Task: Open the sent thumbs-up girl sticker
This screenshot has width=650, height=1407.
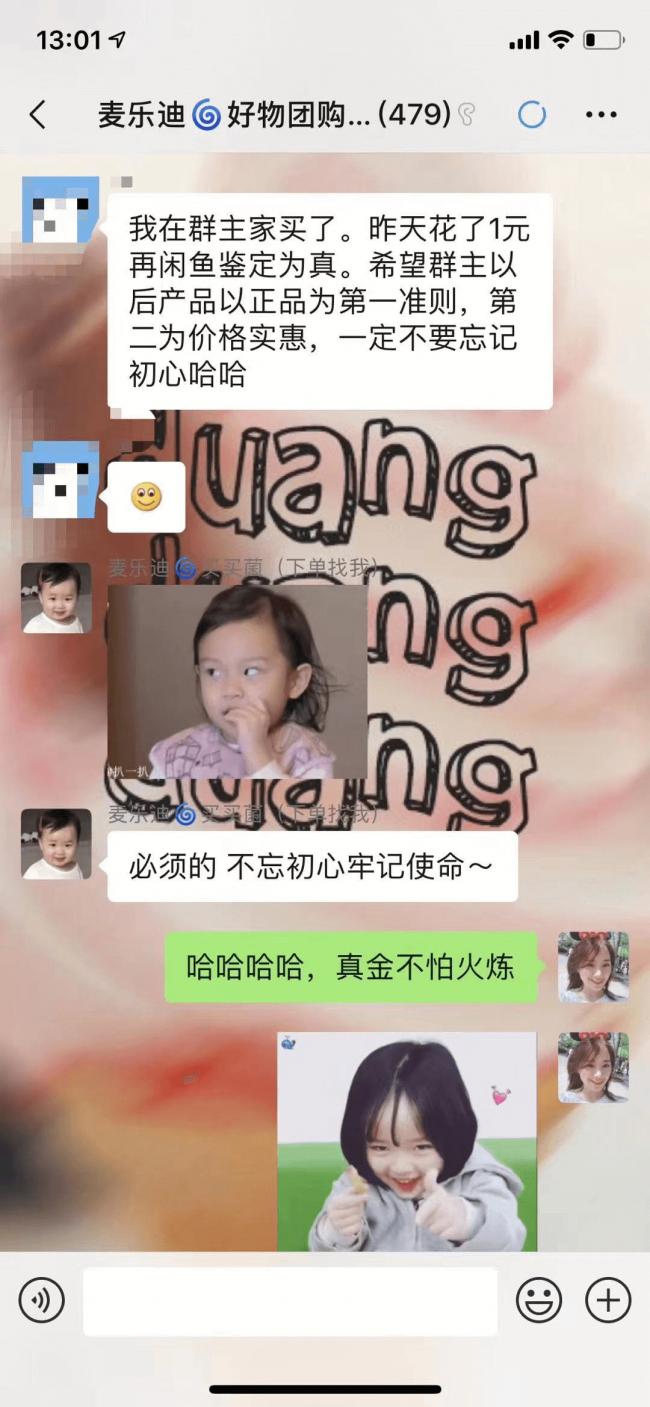Action: 407,1141
